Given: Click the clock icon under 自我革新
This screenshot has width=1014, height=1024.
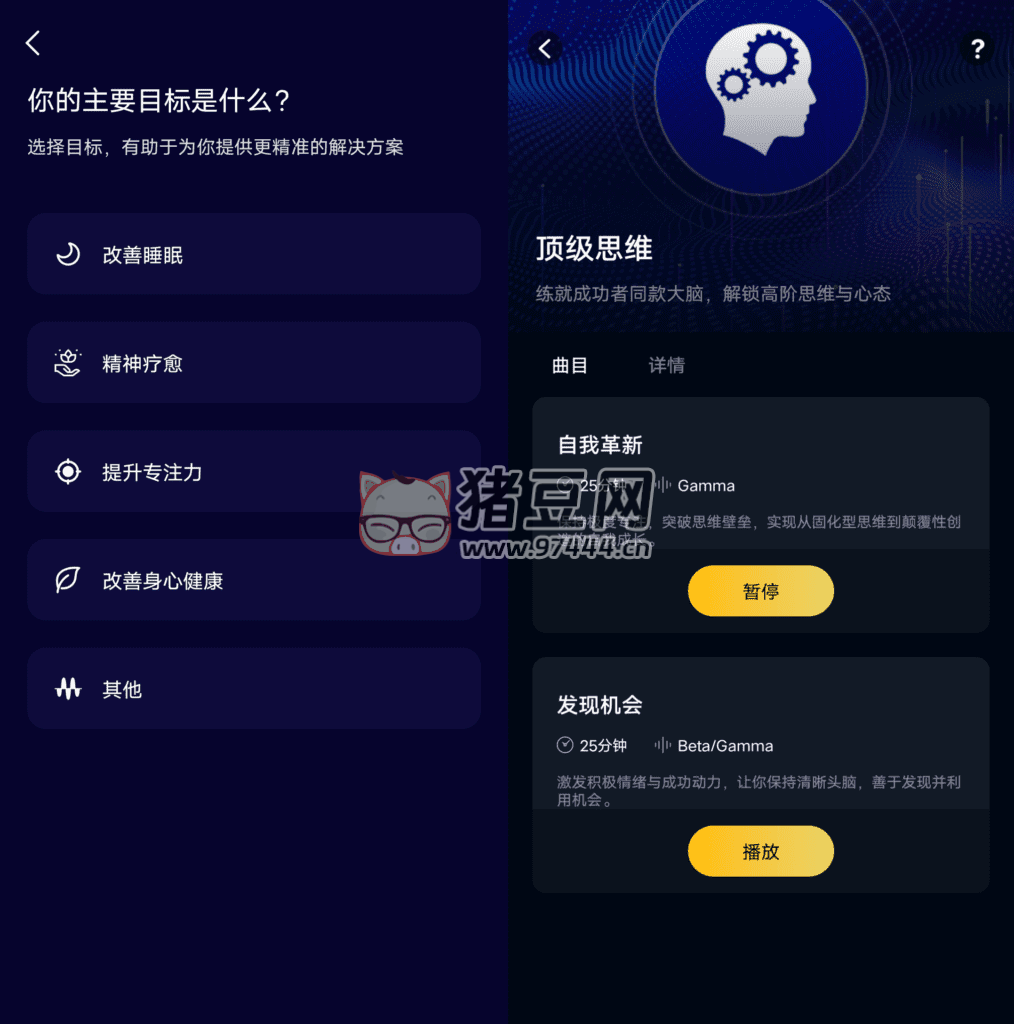Looking at the screenshot, I should (563, 485).
